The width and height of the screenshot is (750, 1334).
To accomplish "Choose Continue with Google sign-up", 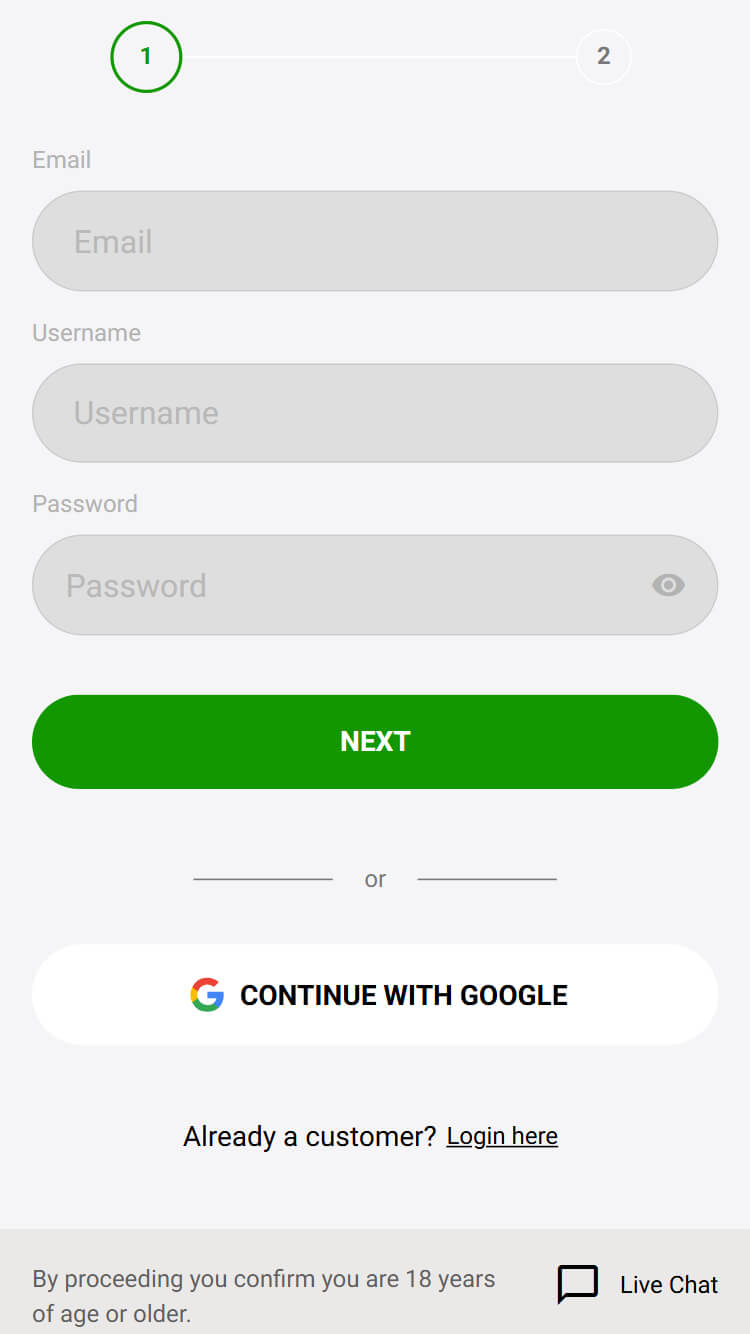I will [375, 995].
